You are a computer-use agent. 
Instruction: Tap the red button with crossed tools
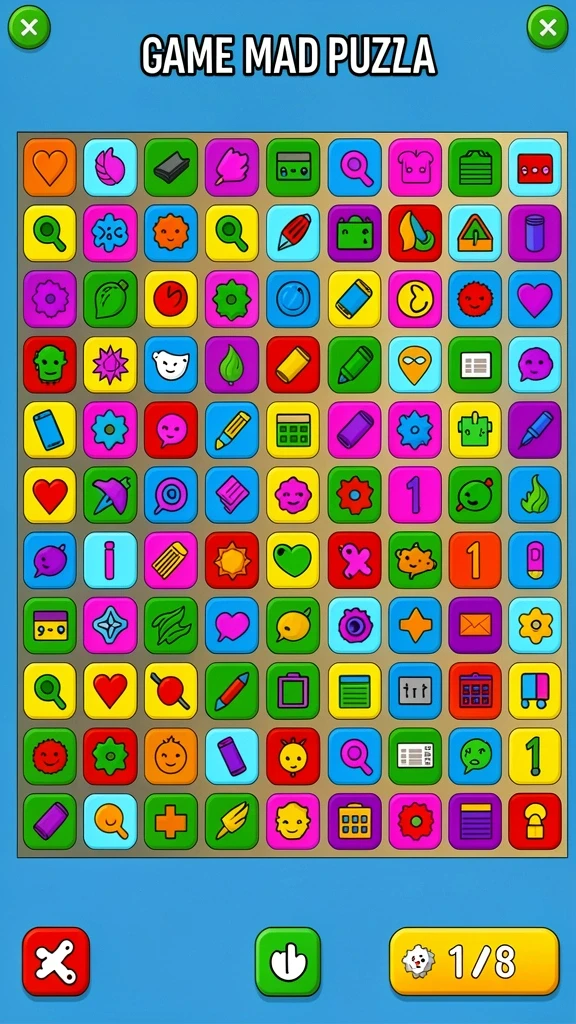[x=56, y=961]
